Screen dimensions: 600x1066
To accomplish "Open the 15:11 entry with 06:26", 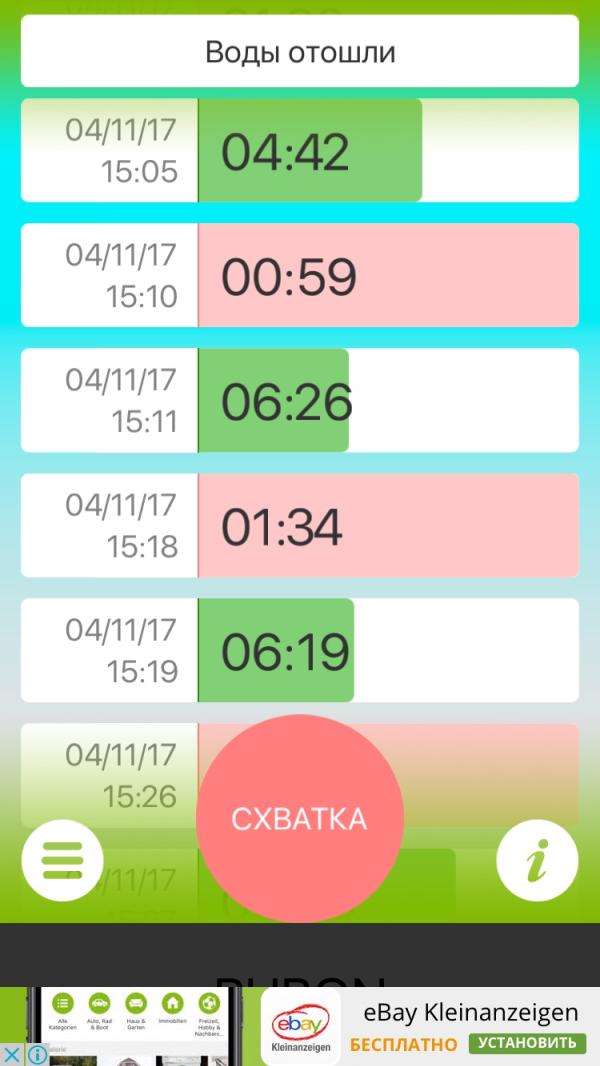I will [x=300, y=400].
